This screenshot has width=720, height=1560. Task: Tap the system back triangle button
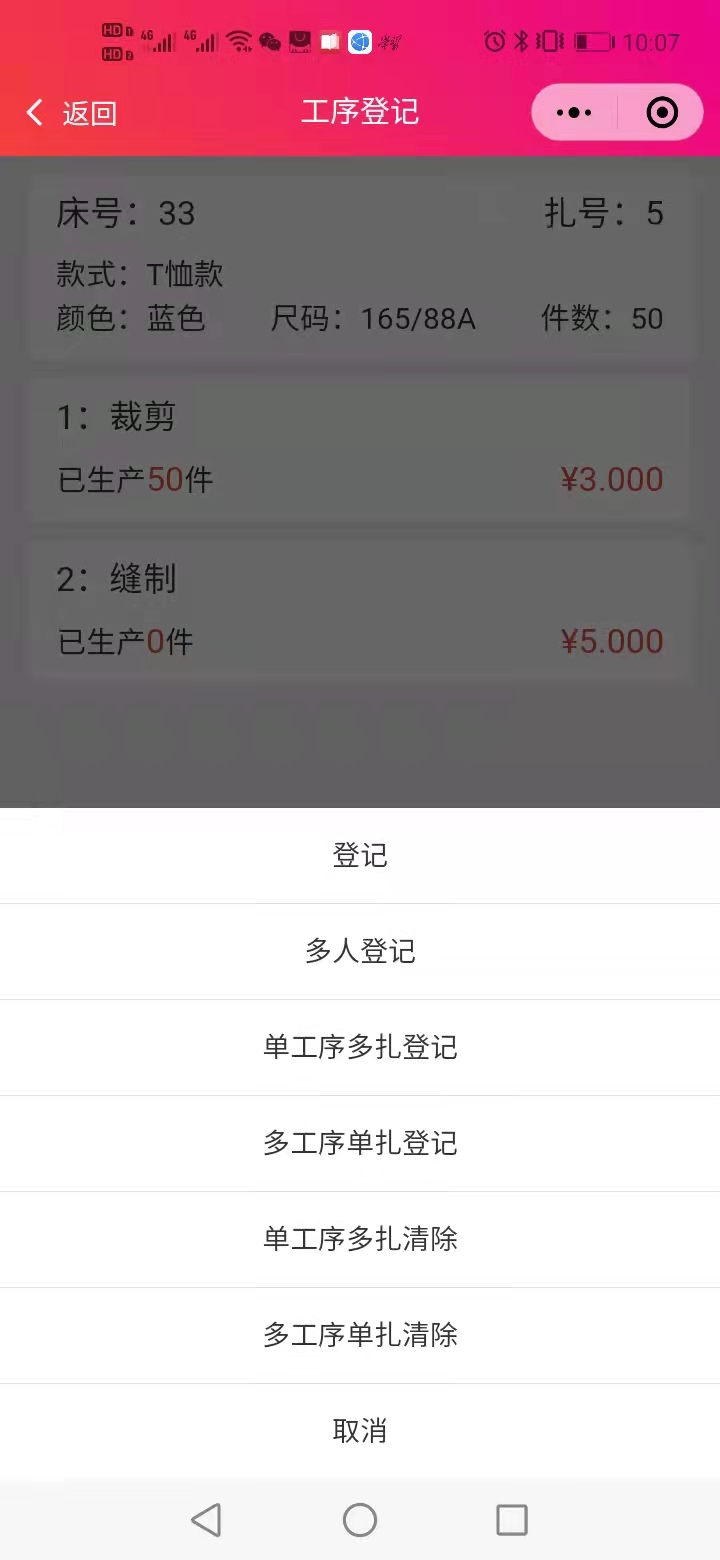[206, 1520]
